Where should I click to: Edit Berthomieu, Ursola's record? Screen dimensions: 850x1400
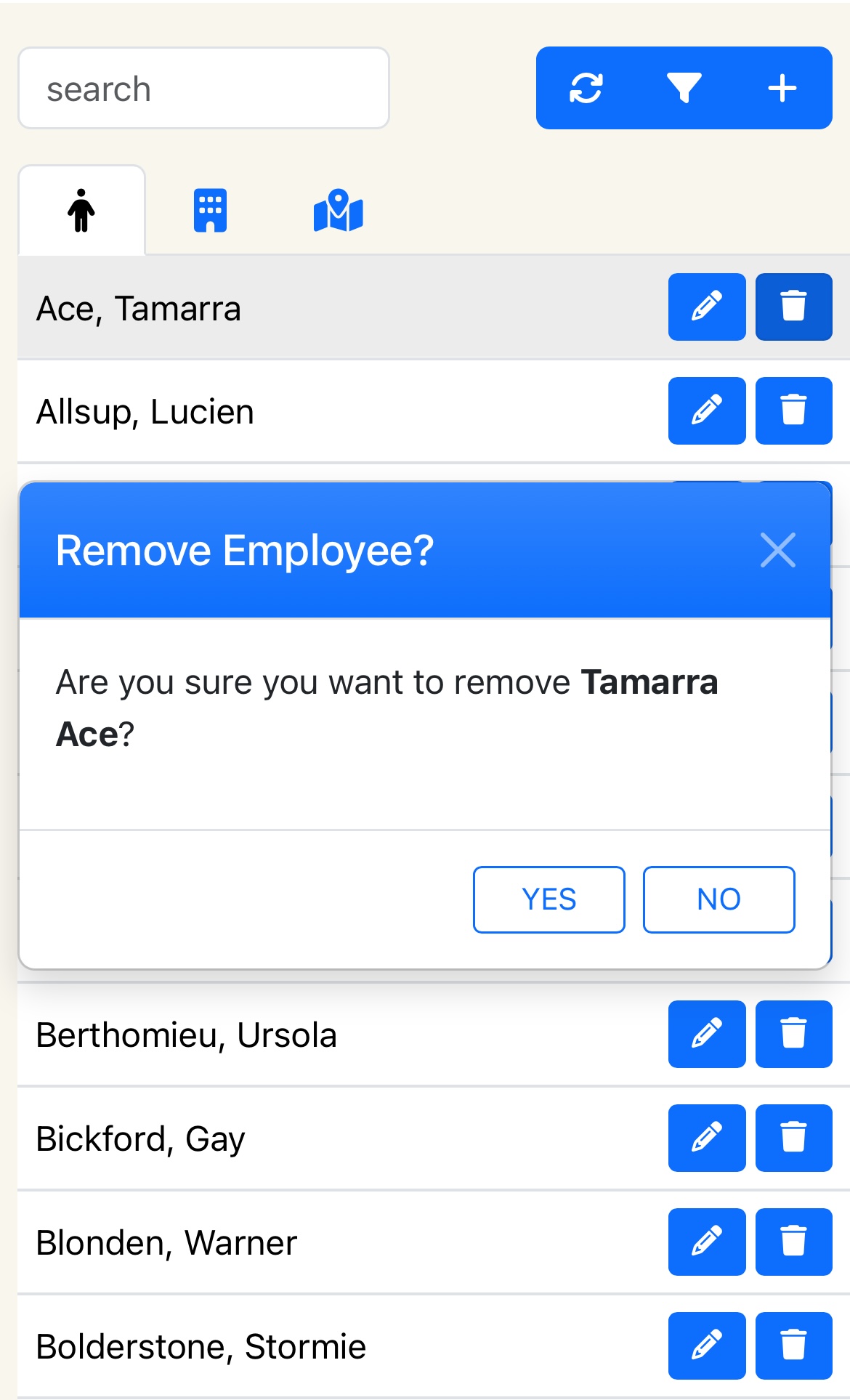tap(706, 1034)
